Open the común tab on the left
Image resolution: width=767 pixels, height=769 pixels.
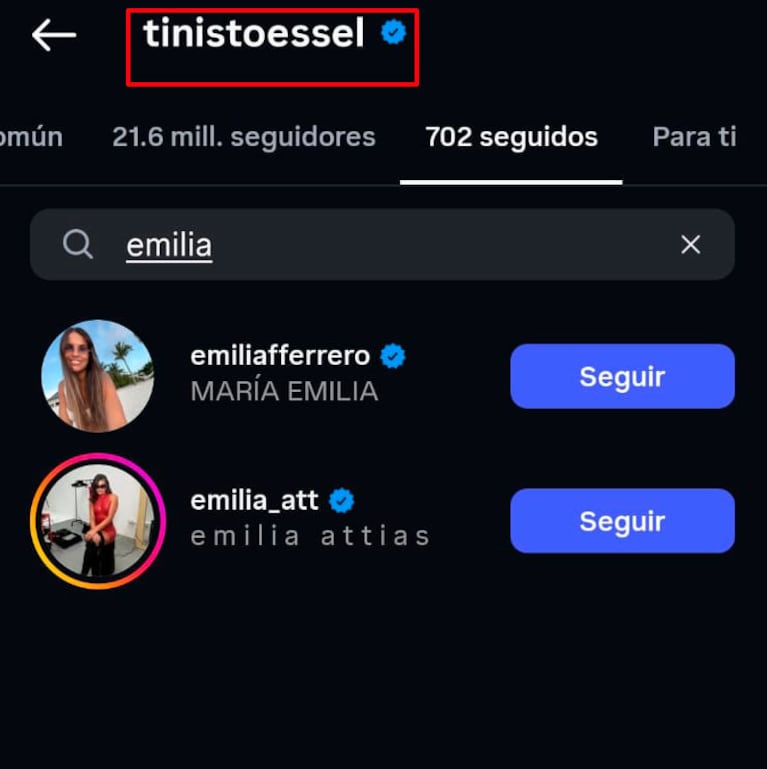[x=32, y=137]
